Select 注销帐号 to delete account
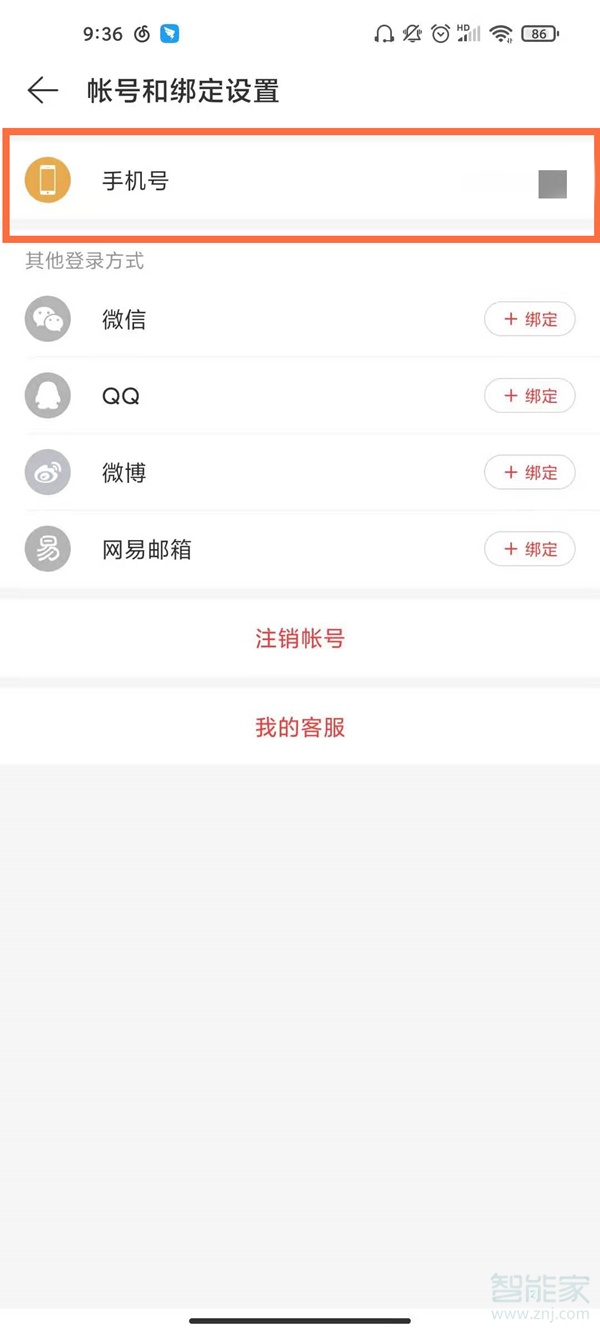 300,638
